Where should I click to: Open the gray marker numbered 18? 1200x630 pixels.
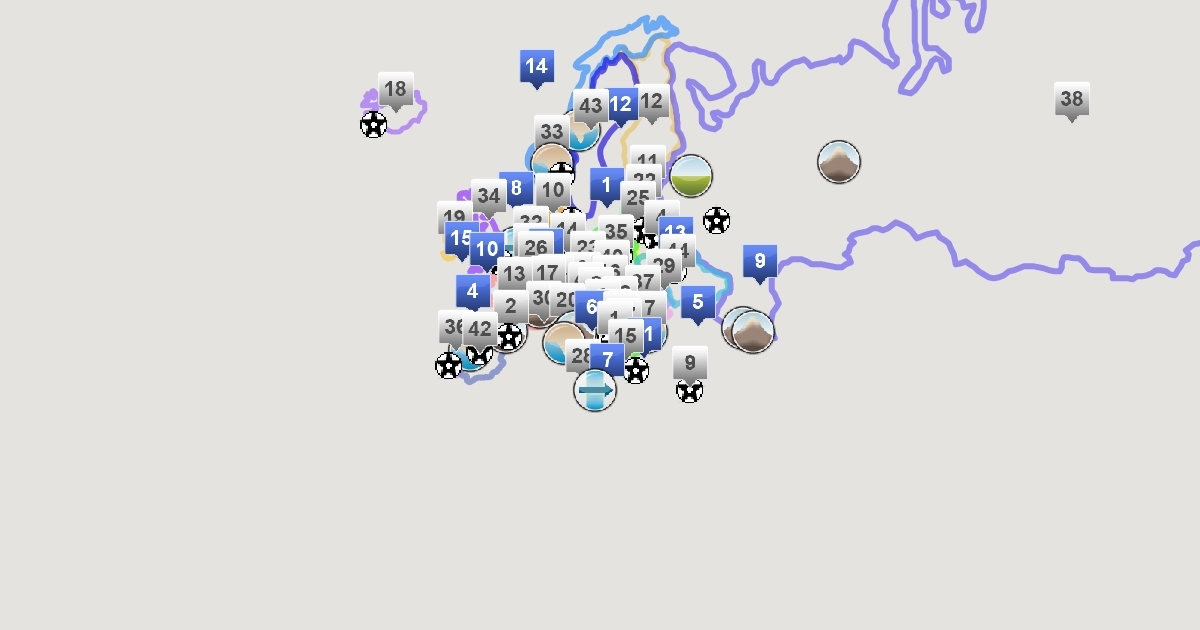(396, 89)
